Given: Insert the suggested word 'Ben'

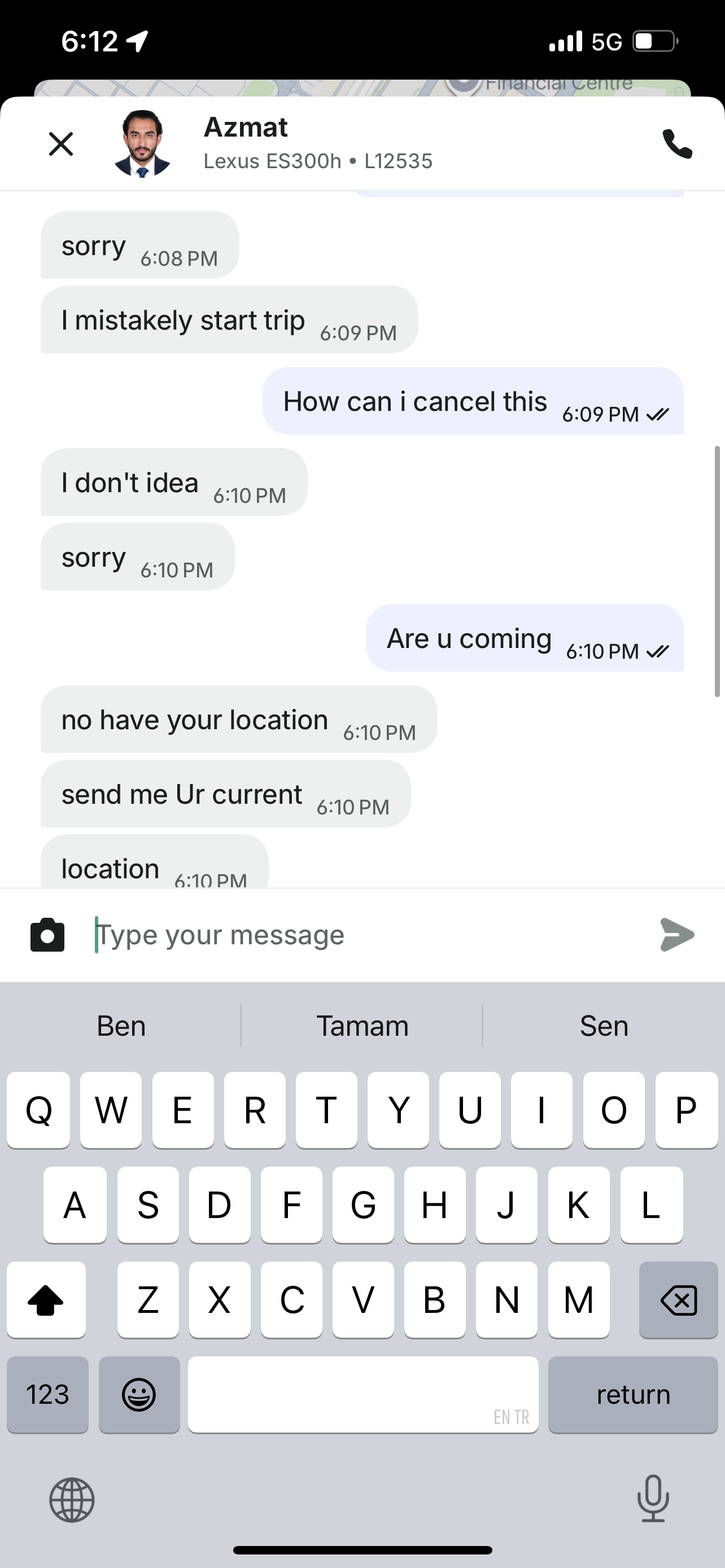Looking at the screenshot, I should click(121, 1026).
